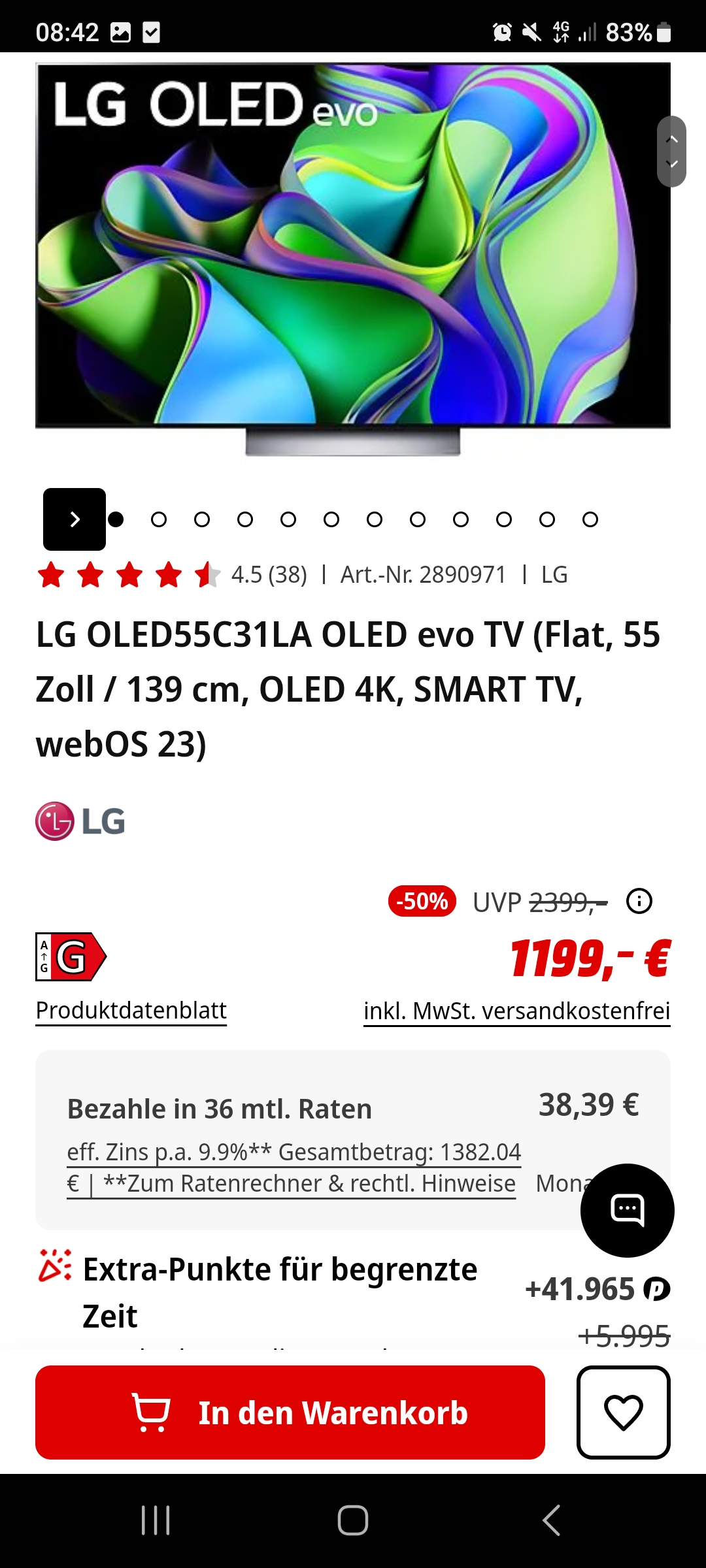This screenshot has width=706, height=1568.
Task: Open the UVP price info icon
Action: coord(639,902)
